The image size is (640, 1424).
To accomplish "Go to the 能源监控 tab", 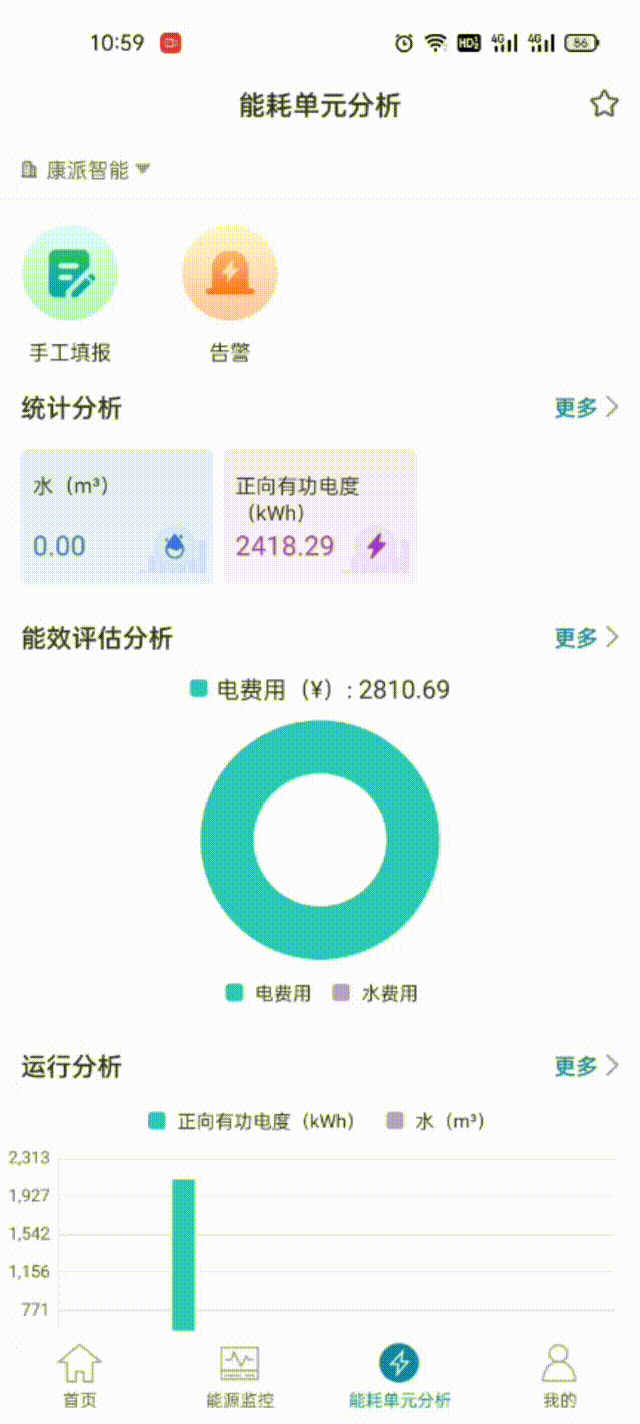I will [x=240, y=1375].
